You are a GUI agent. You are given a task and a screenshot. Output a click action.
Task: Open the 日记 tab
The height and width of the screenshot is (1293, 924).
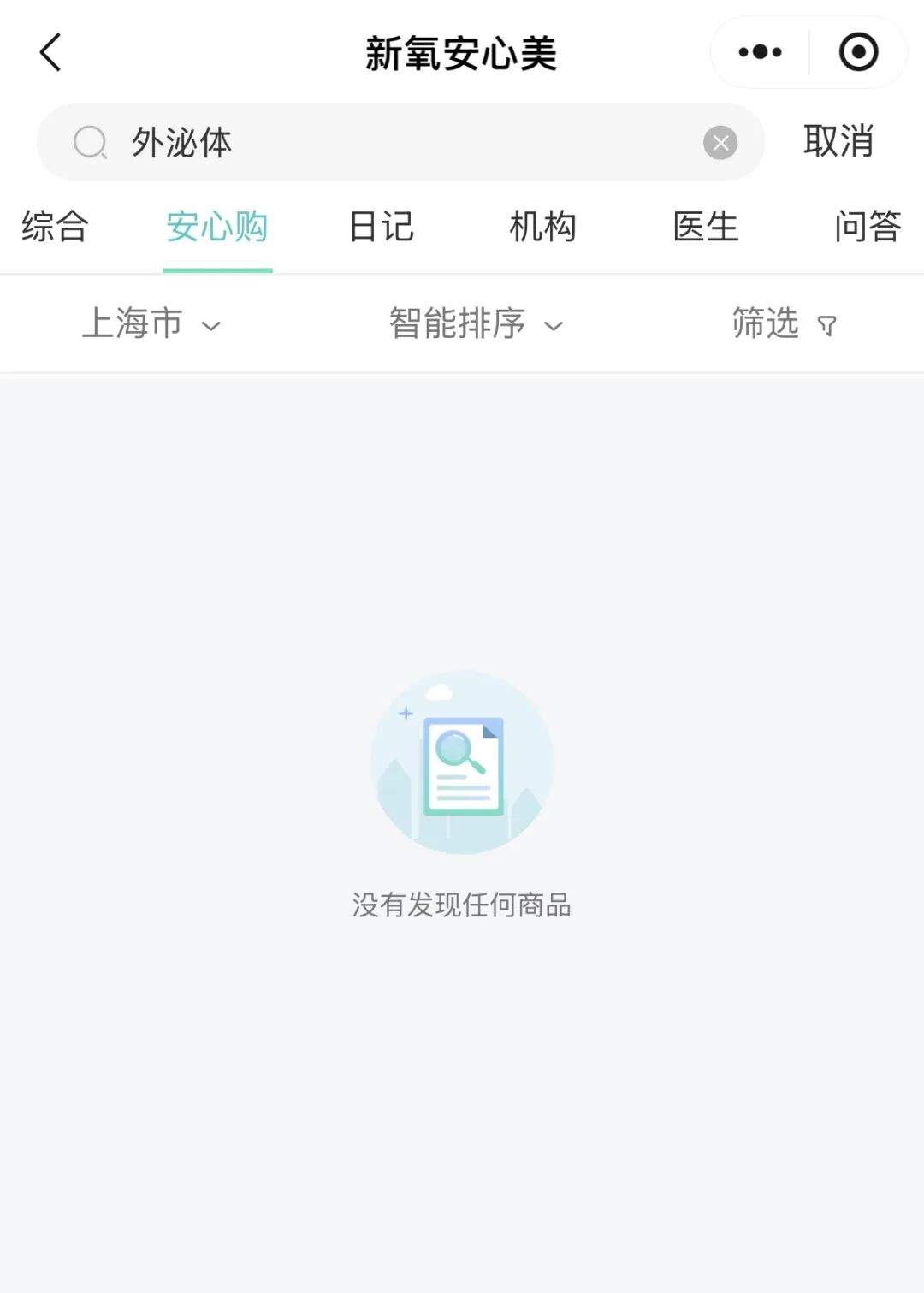(x=380, y=227)
